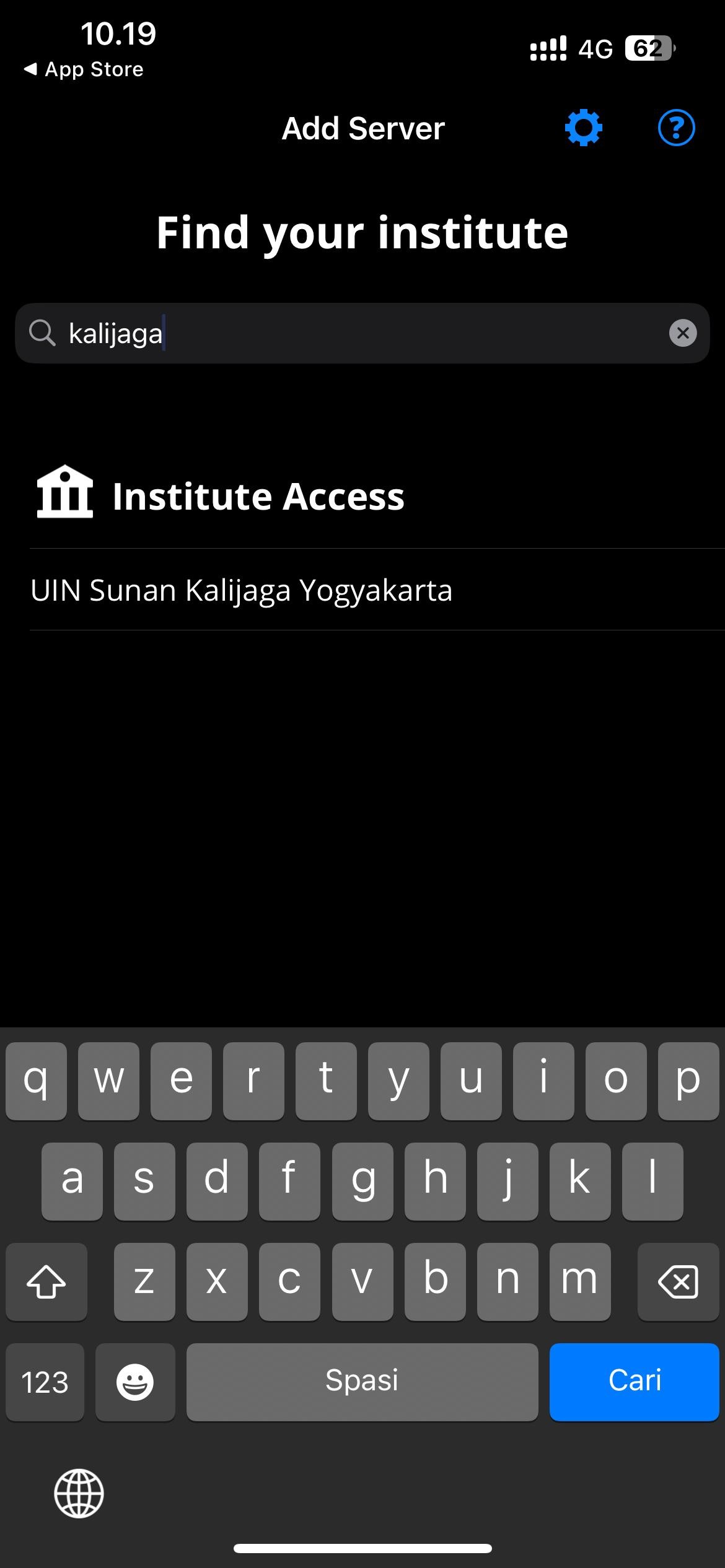Switch keyboard to 123 numbers

point(45,1382)
